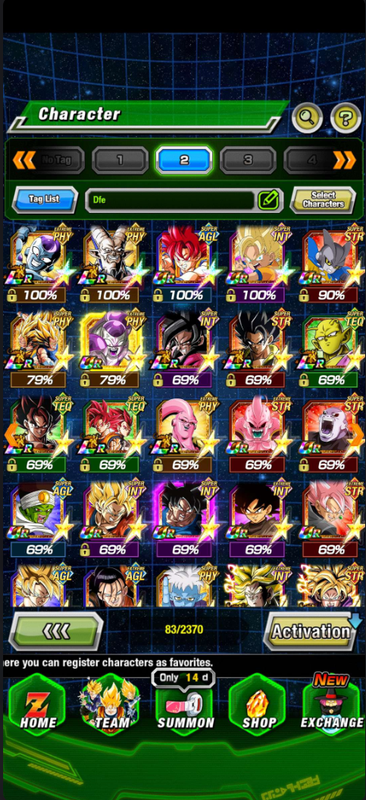Select the 90% Super STR character card
366x800 pixels.
point(331,265)
